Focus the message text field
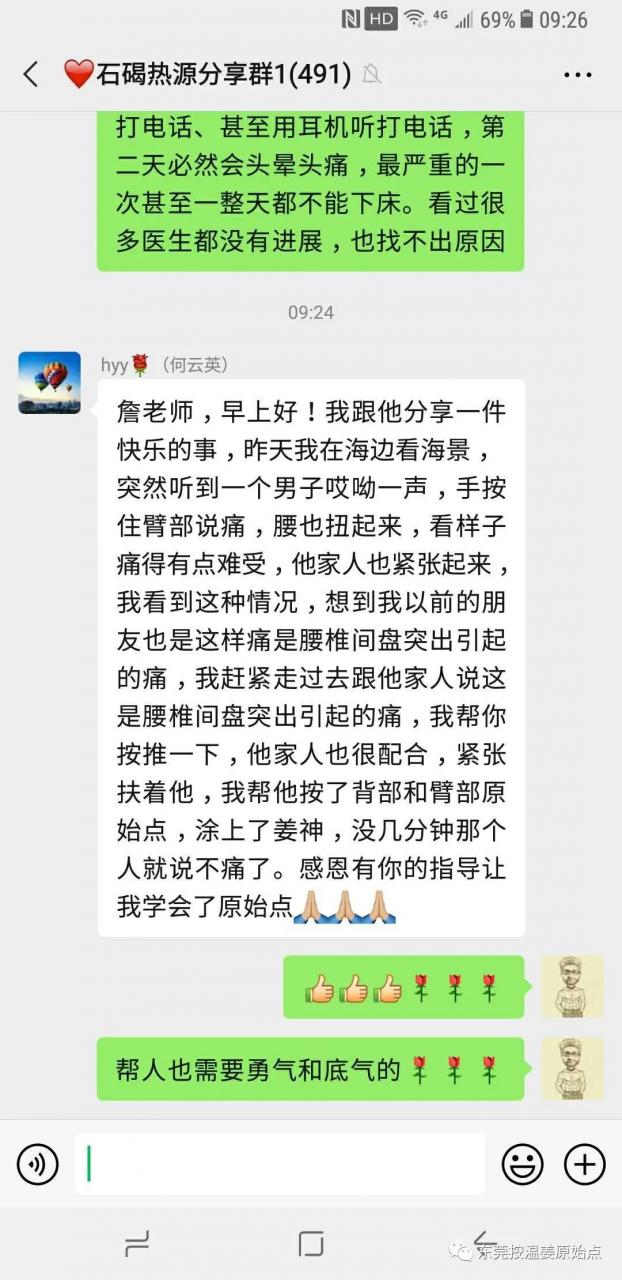 280,1164
